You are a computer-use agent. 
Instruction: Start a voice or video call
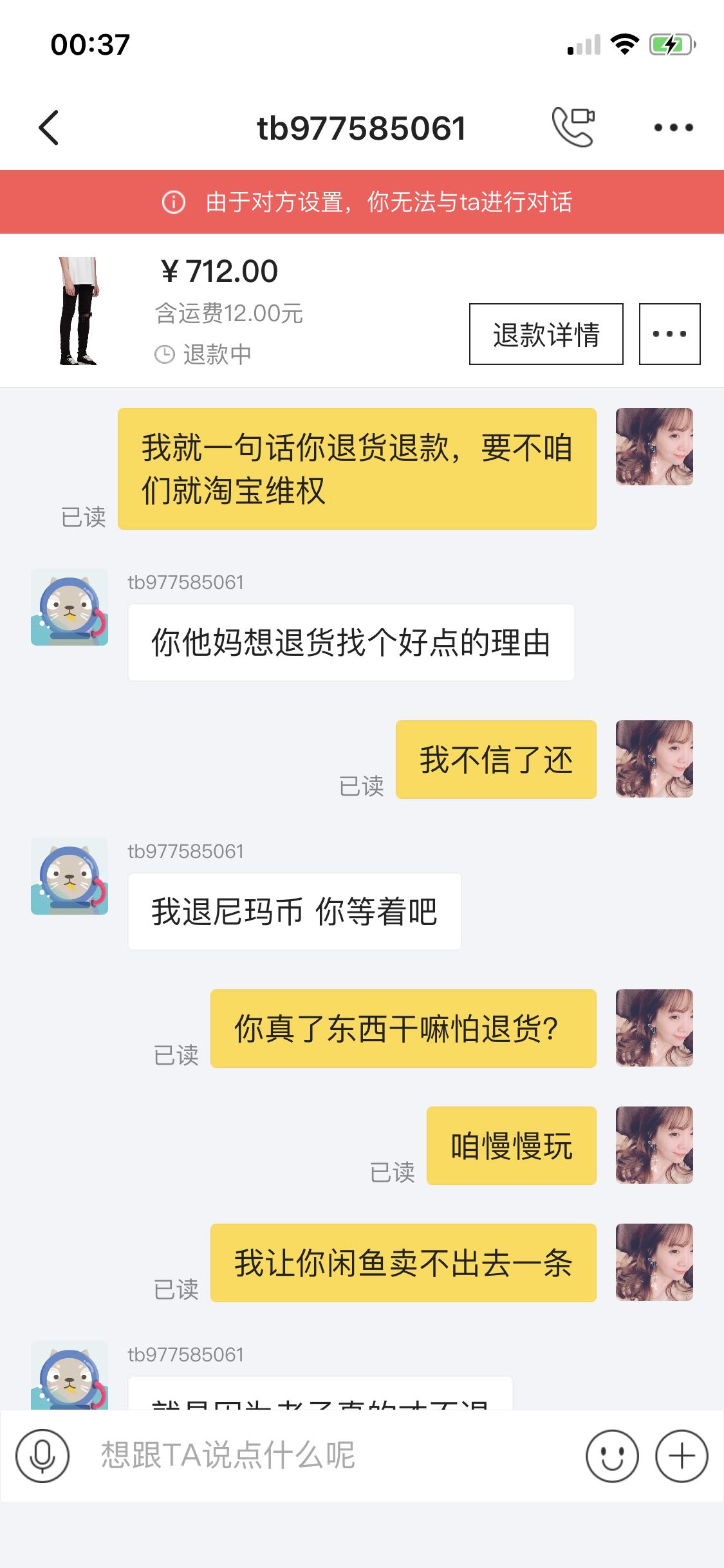573,127
